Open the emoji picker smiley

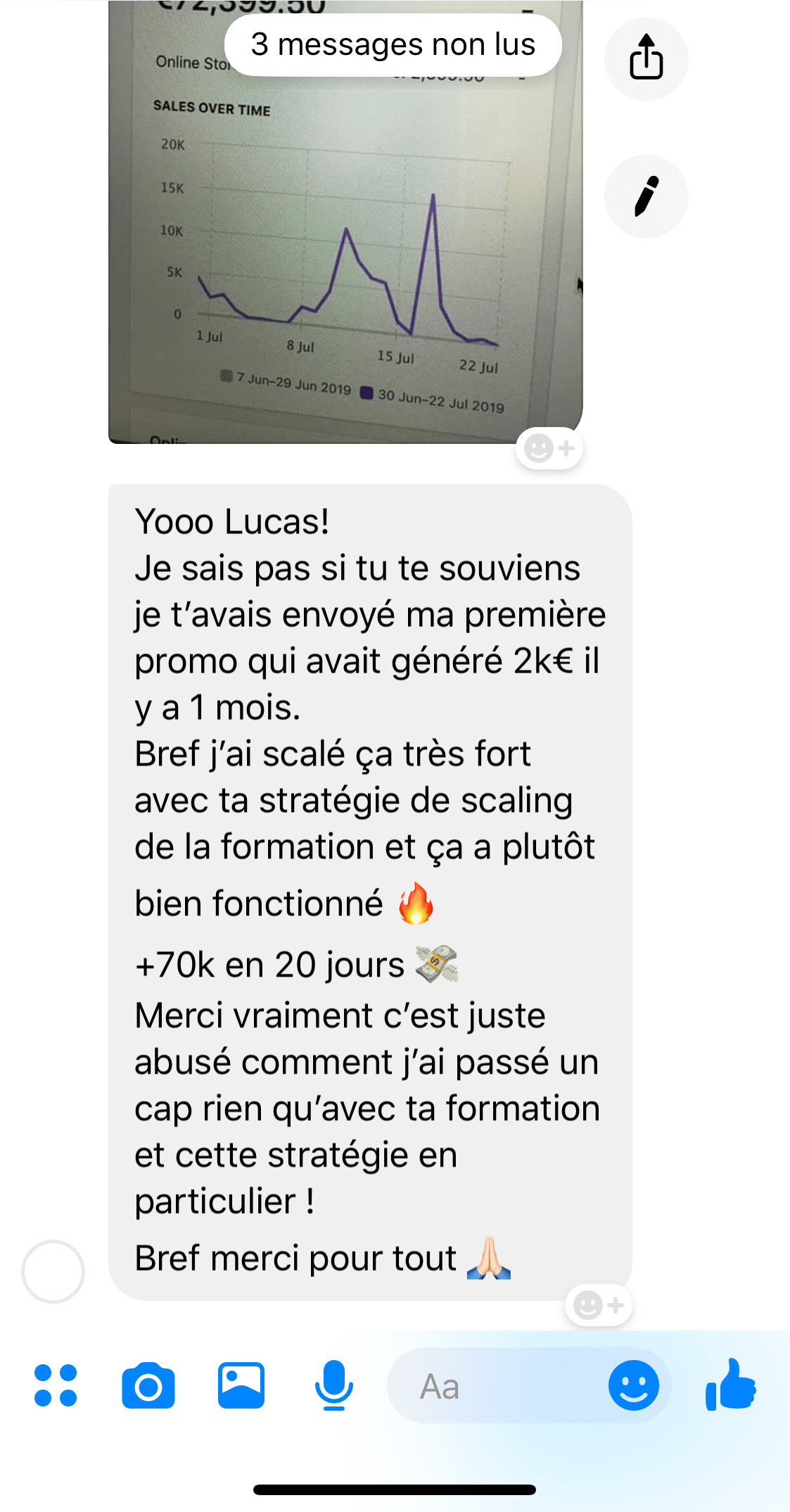[633, 1385]
